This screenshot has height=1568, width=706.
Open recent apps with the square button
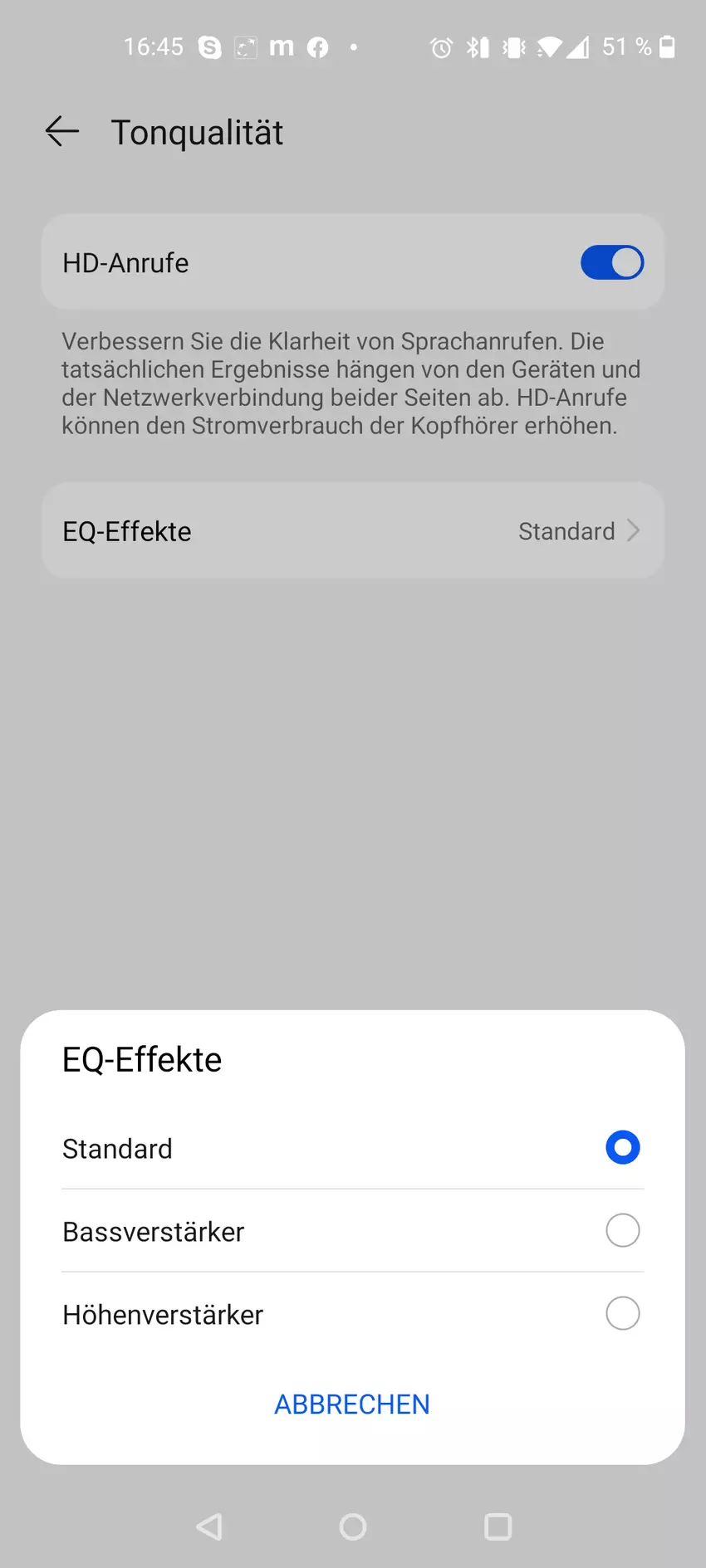496,1526
